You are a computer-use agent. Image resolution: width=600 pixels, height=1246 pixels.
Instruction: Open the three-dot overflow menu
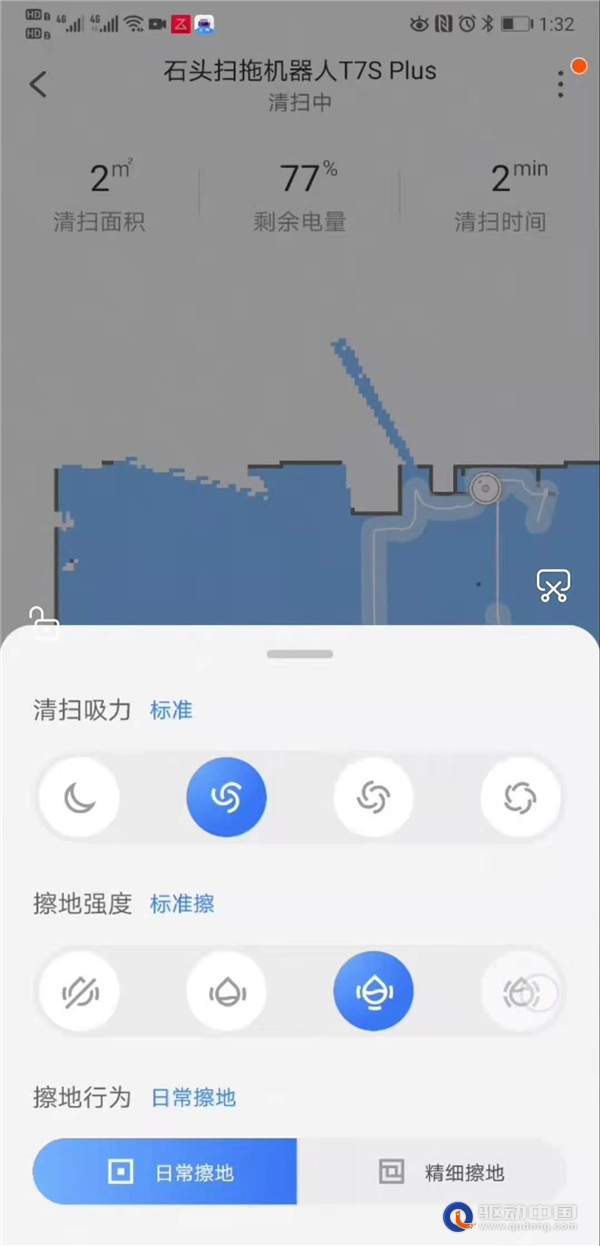pyautogui.click(x=561, y=85)
